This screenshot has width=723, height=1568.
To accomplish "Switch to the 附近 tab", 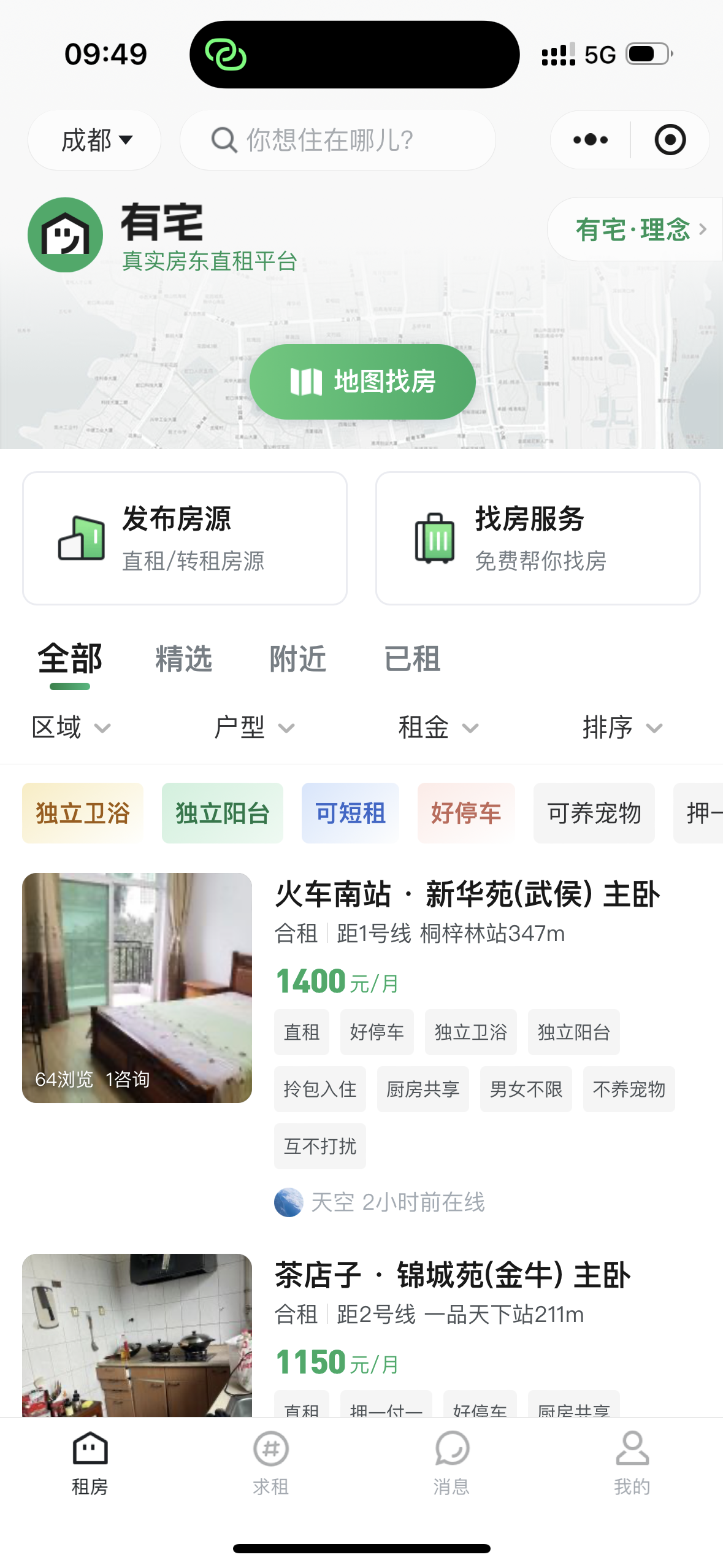I will pyautogui.click(x=297, y=659).
